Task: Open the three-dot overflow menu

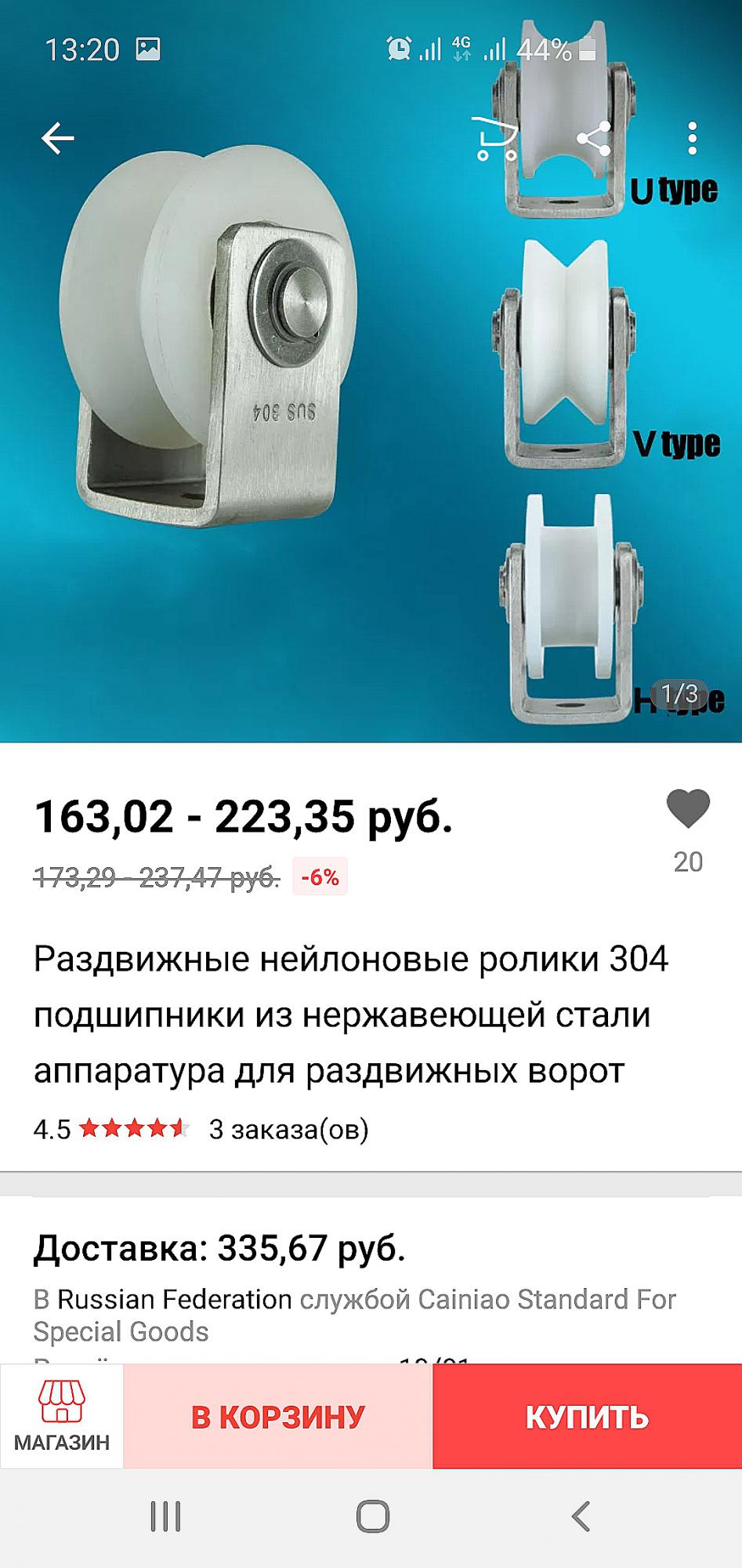Action: [x=692, y=139]
